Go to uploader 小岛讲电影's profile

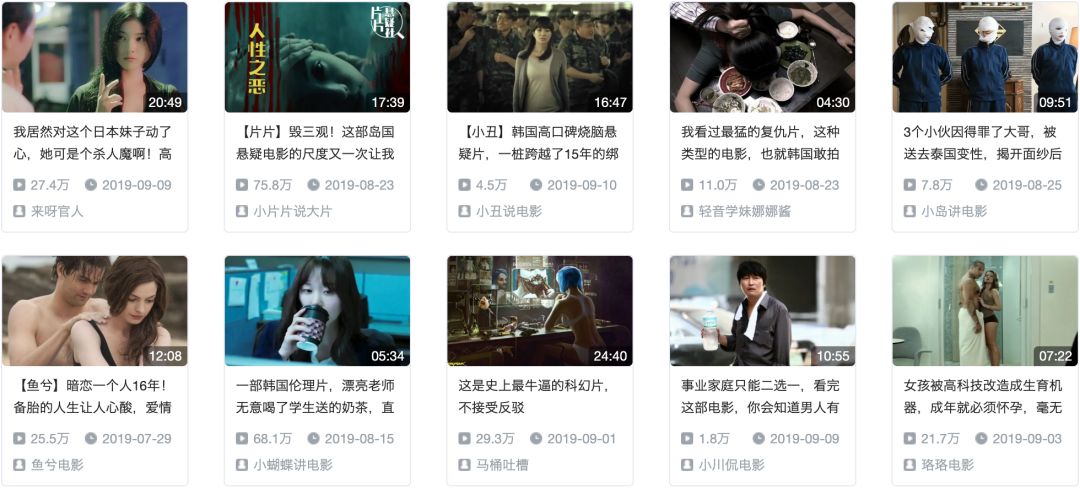tap(954, 211)
